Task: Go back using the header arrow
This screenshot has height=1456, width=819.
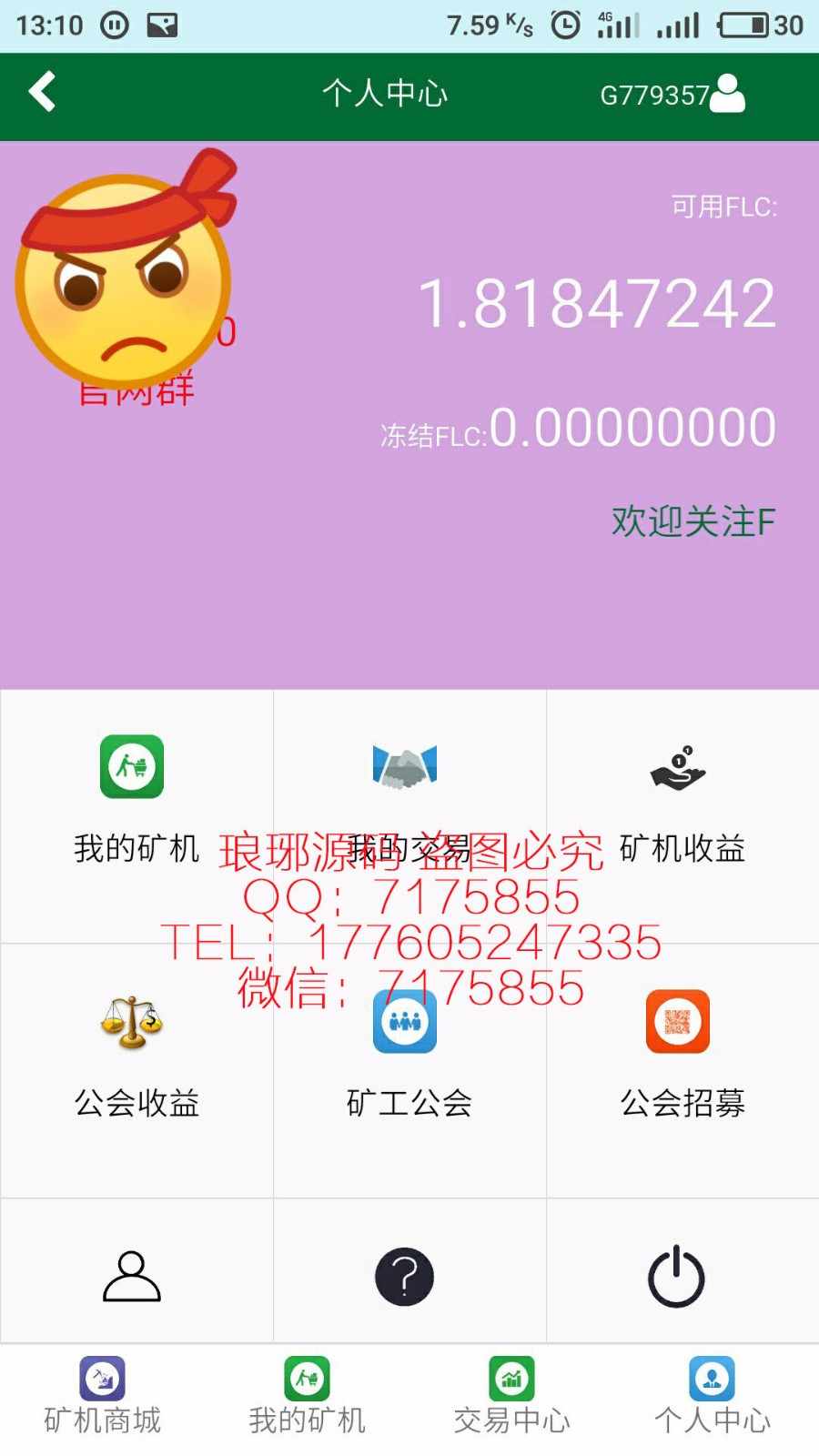Action: [x=42, y=92]
